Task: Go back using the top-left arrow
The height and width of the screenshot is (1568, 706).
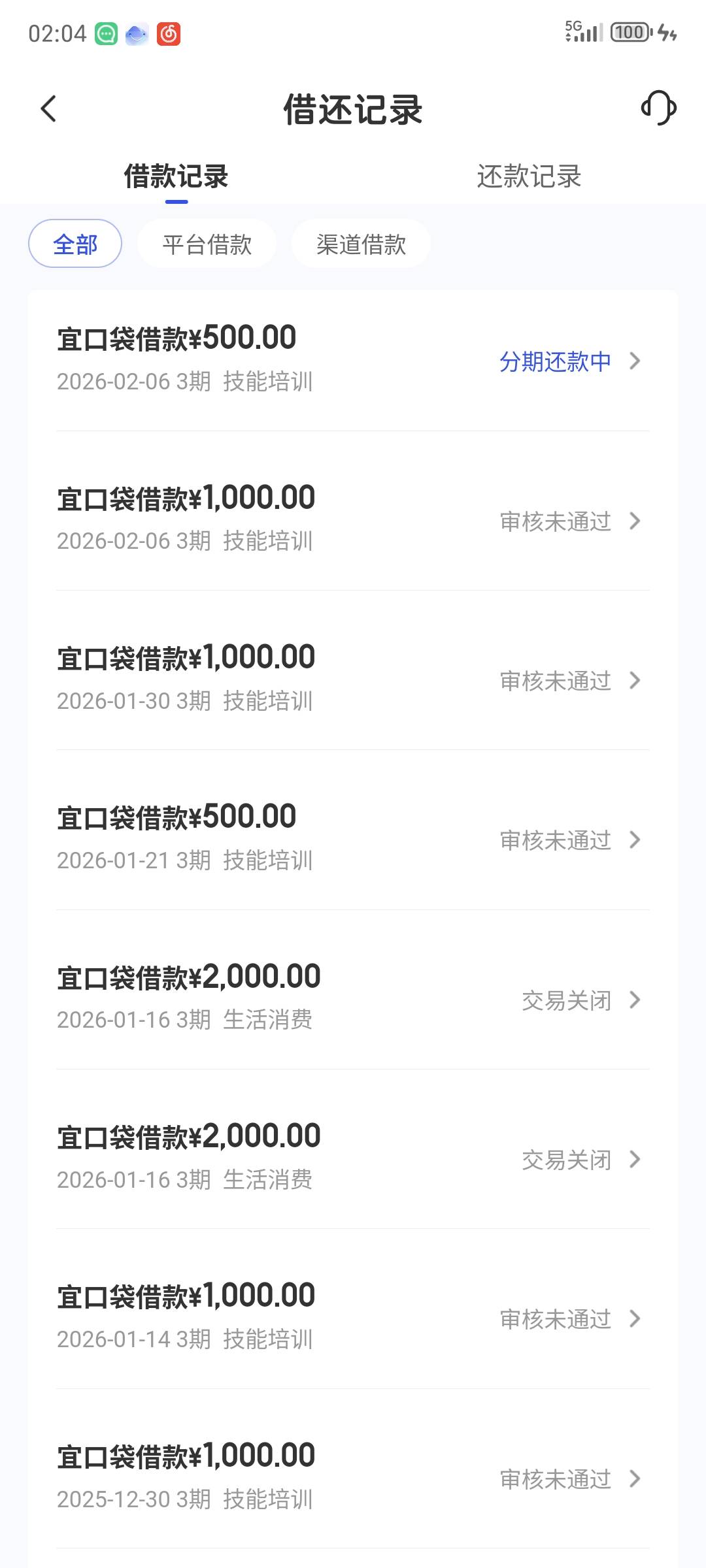Action: point(49,108)
